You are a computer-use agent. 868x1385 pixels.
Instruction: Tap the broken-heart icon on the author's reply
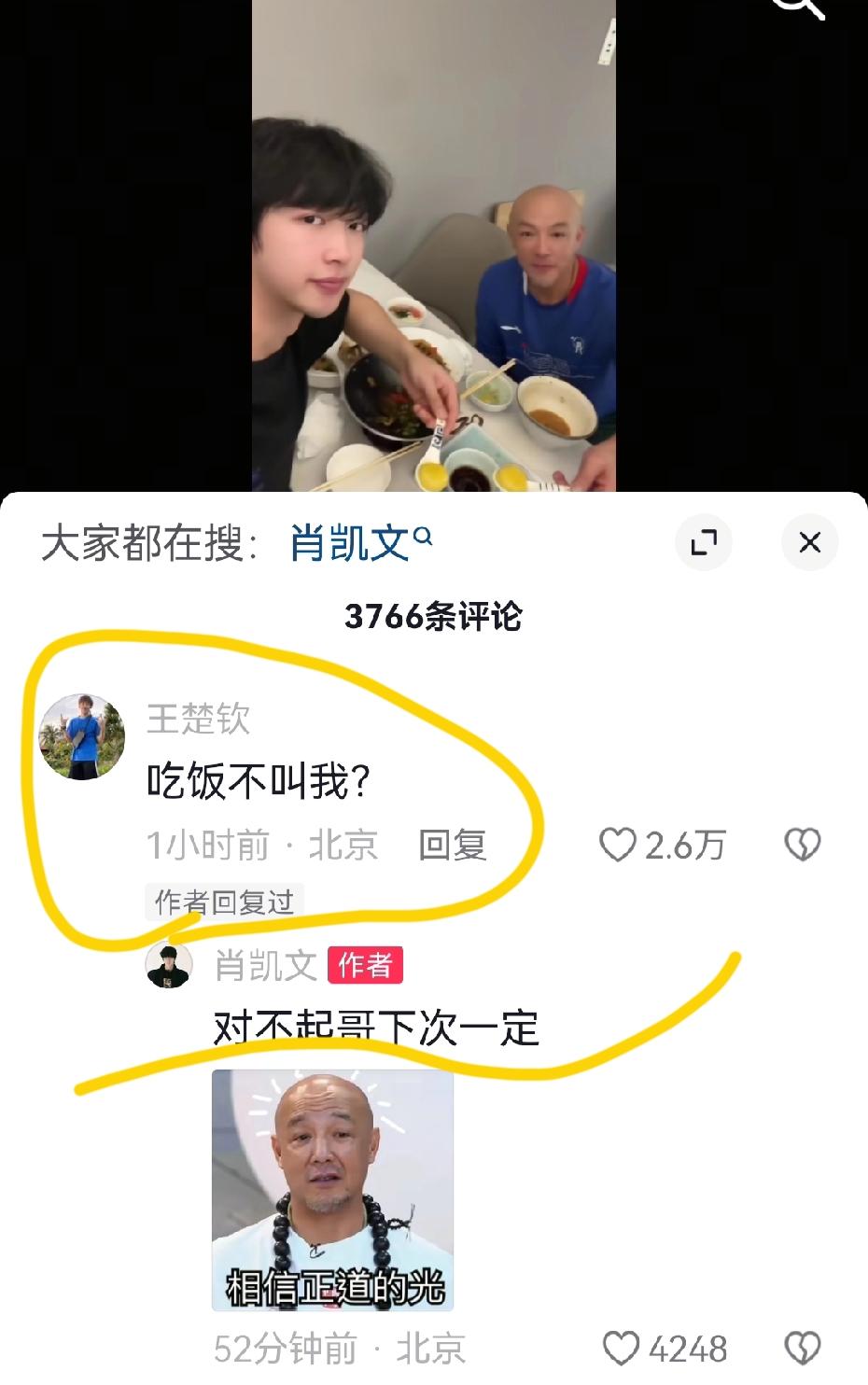point(800,1347)
